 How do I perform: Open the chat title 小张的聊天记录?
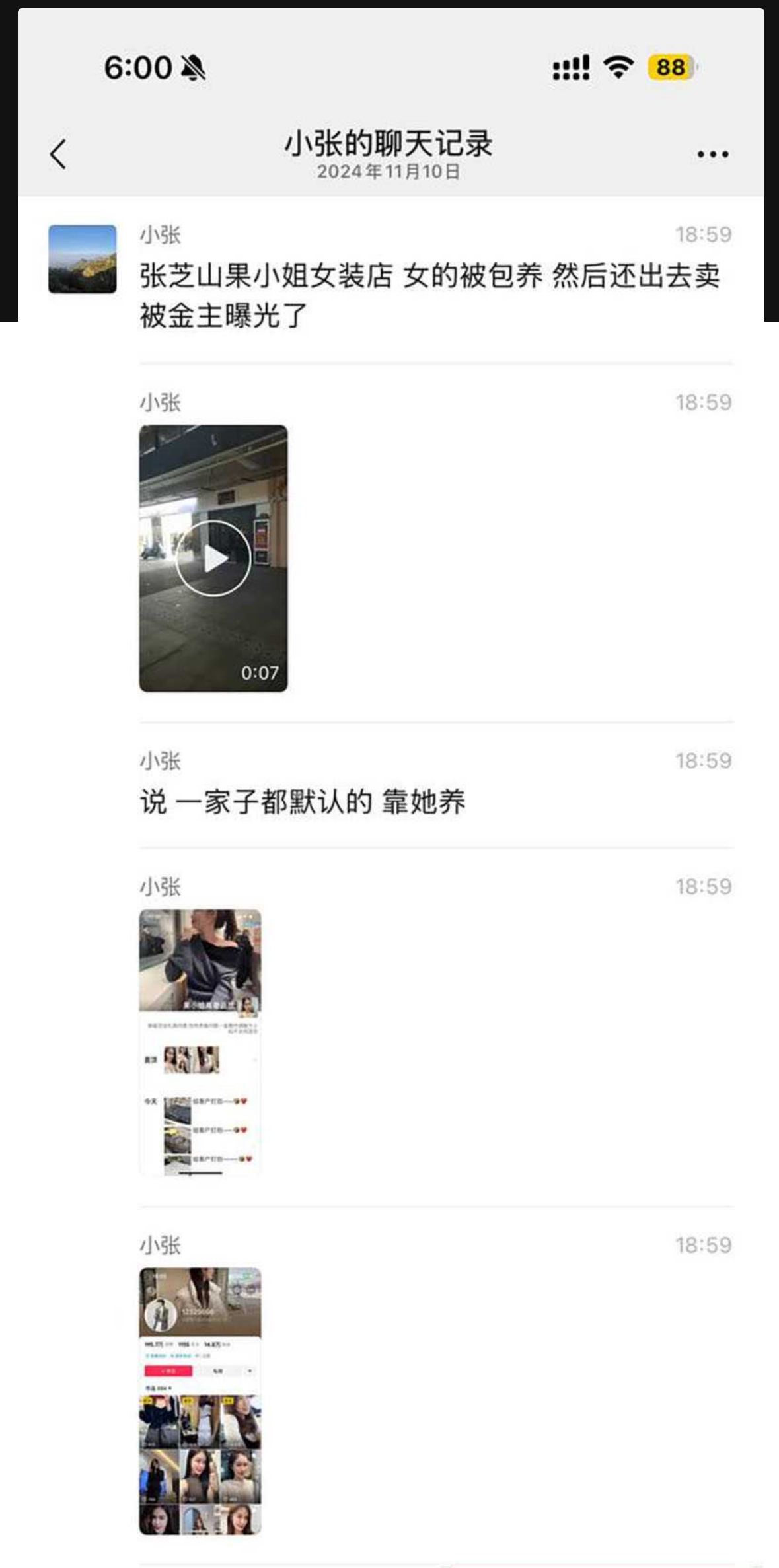click(x=390, y=142)
